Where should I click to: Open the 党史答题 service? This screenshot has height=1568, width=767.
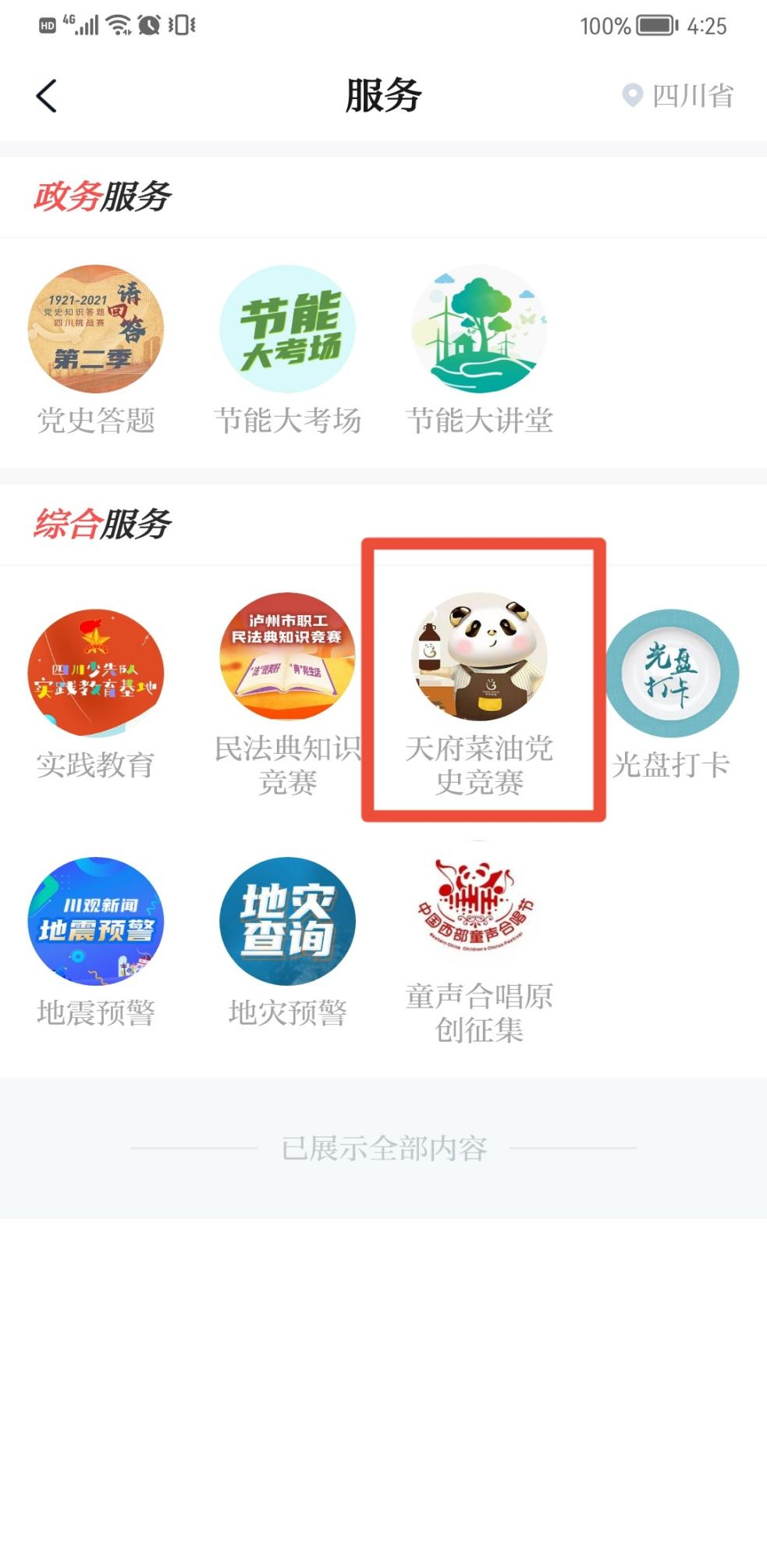[96, 329]
